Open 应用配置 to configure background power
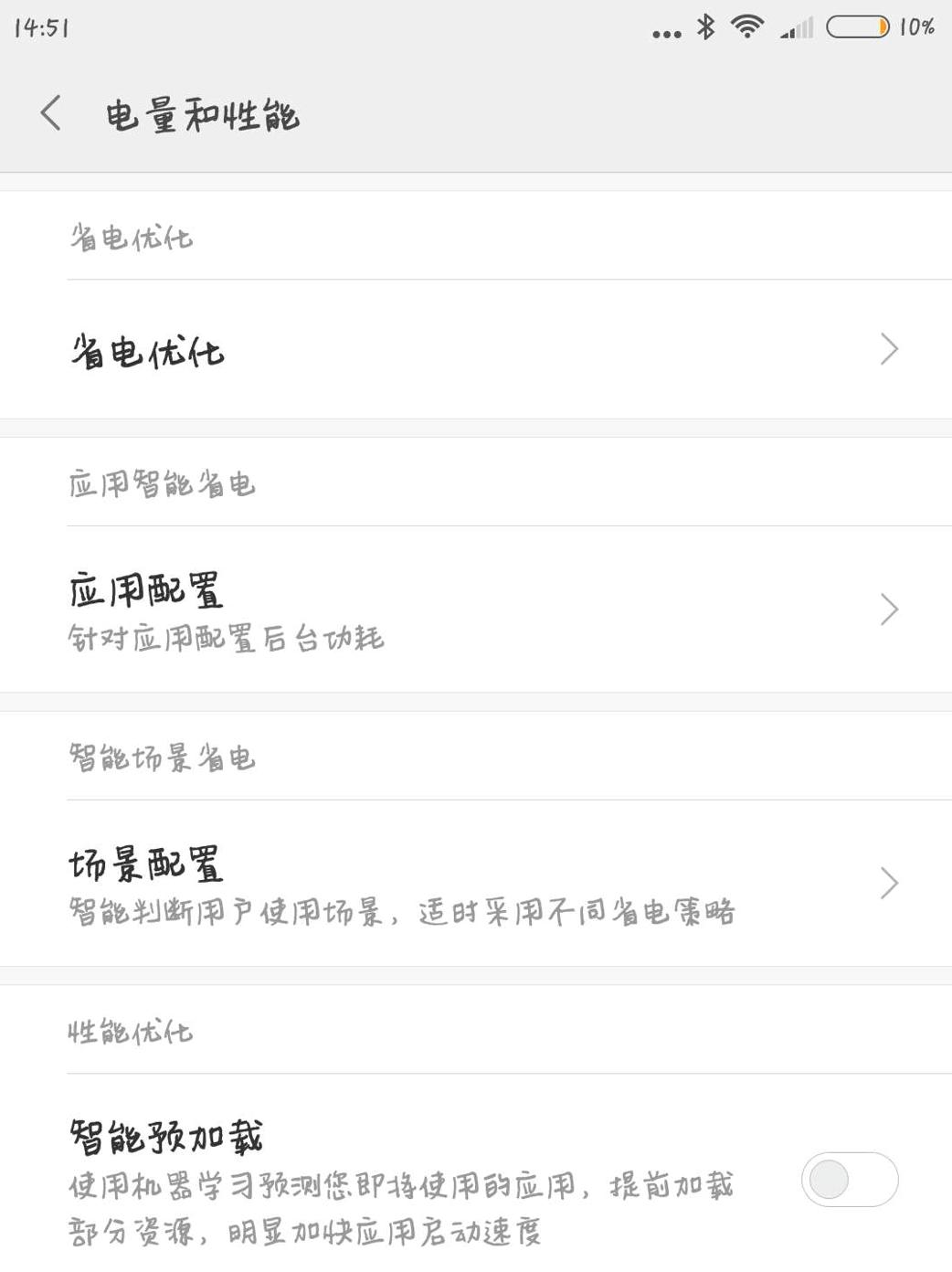 tap(365, 609)
